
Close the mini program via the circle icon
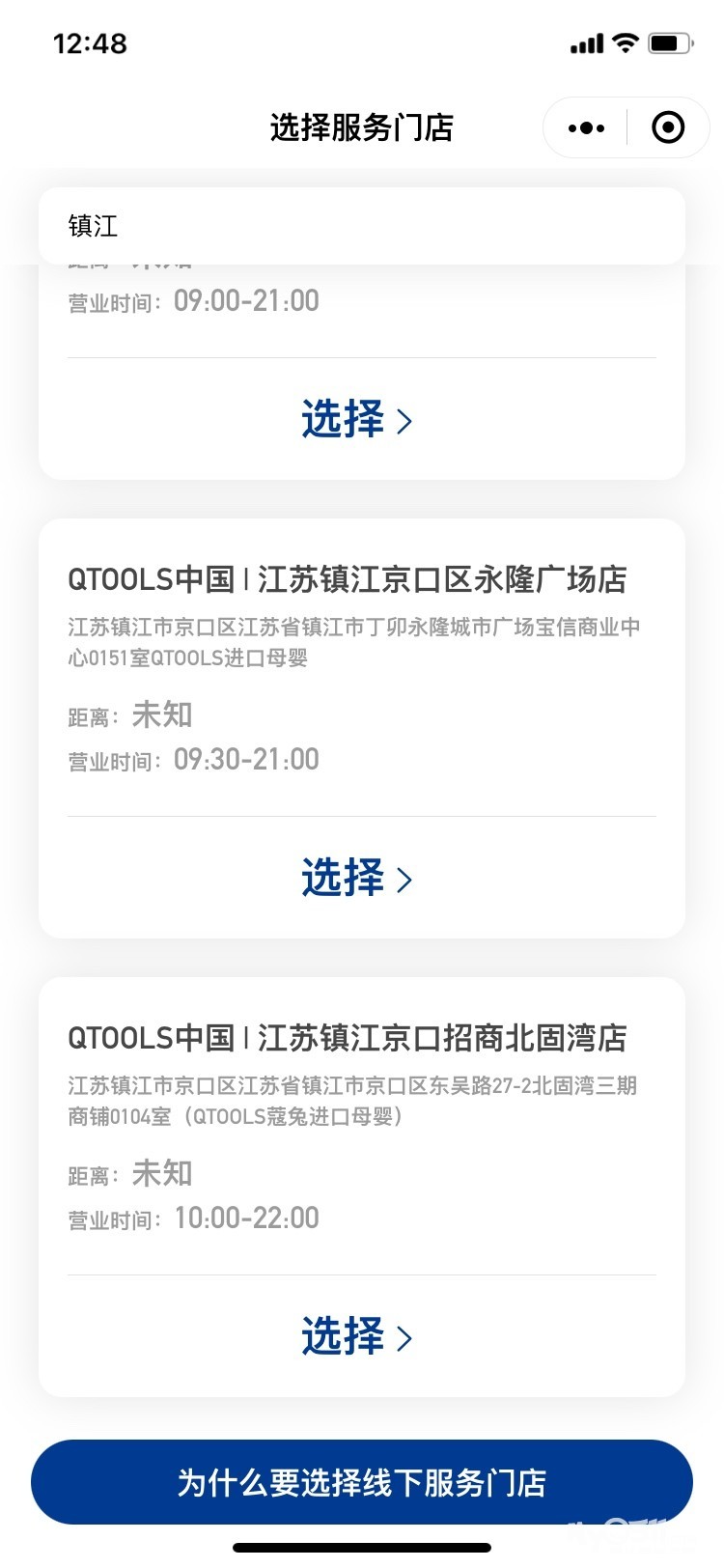(x=668, y=127)
